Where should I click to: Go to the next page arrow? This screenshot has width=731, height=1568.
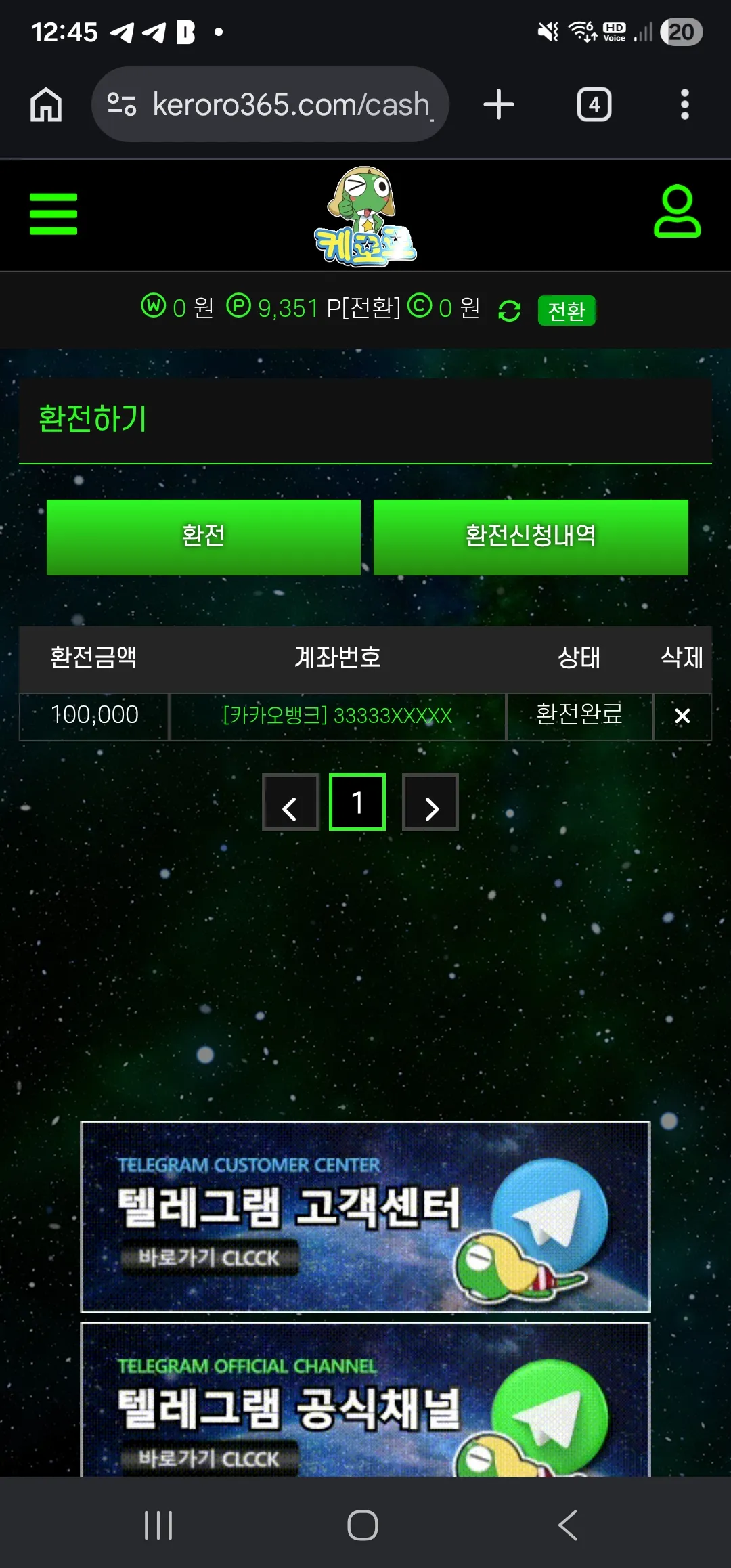point(430,802)
